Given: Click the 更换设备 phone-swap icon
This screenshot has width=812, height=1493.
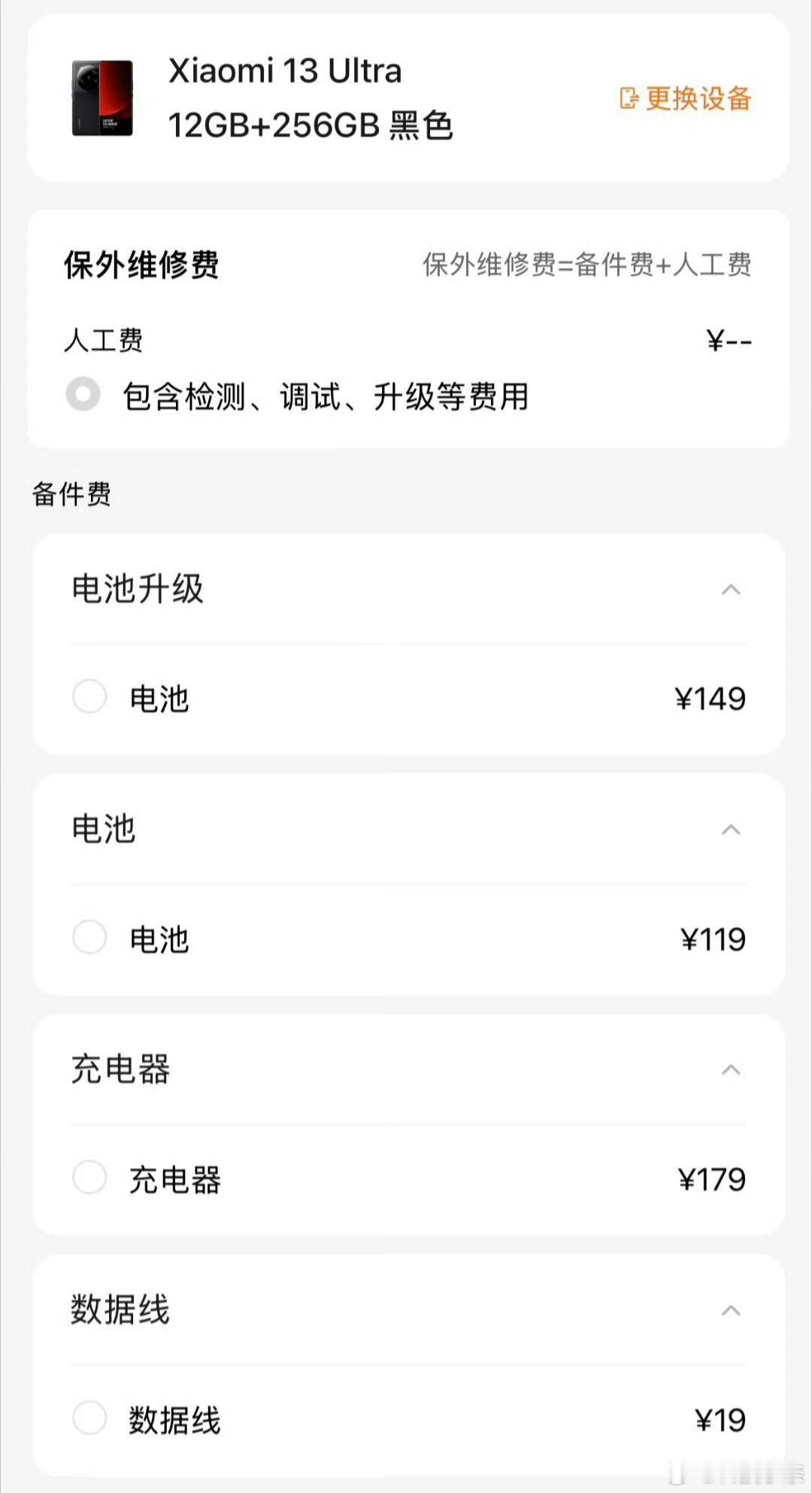Looking at the screenshot, I should point(629,99).
